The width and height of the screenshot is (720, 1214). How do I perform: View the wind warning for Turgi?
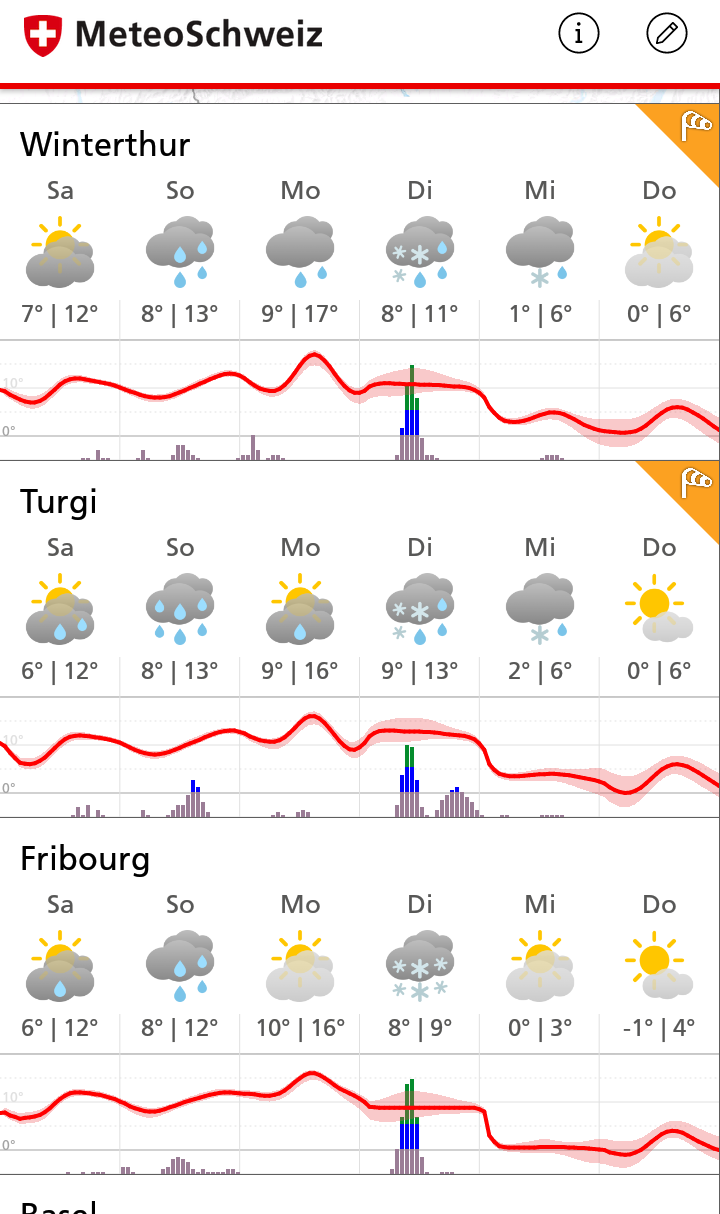point(694,484)
